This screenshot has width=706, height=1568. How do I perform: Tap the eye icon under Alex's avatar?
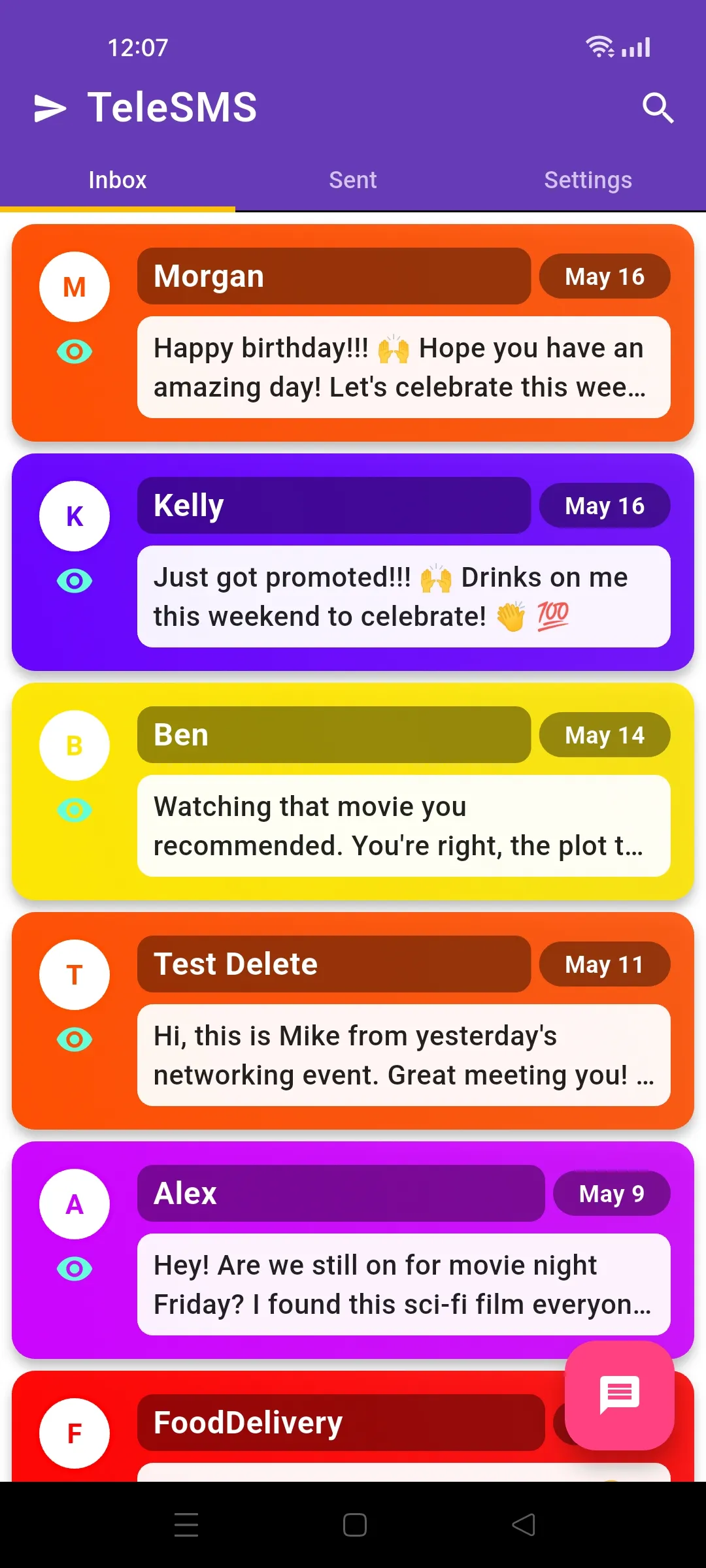[x=75, y=1269]
